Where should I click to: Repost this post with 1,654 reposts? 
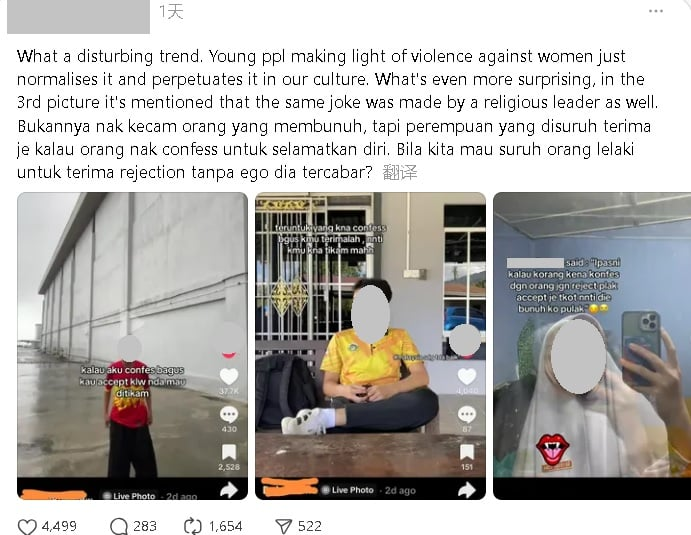click(194, 526)
